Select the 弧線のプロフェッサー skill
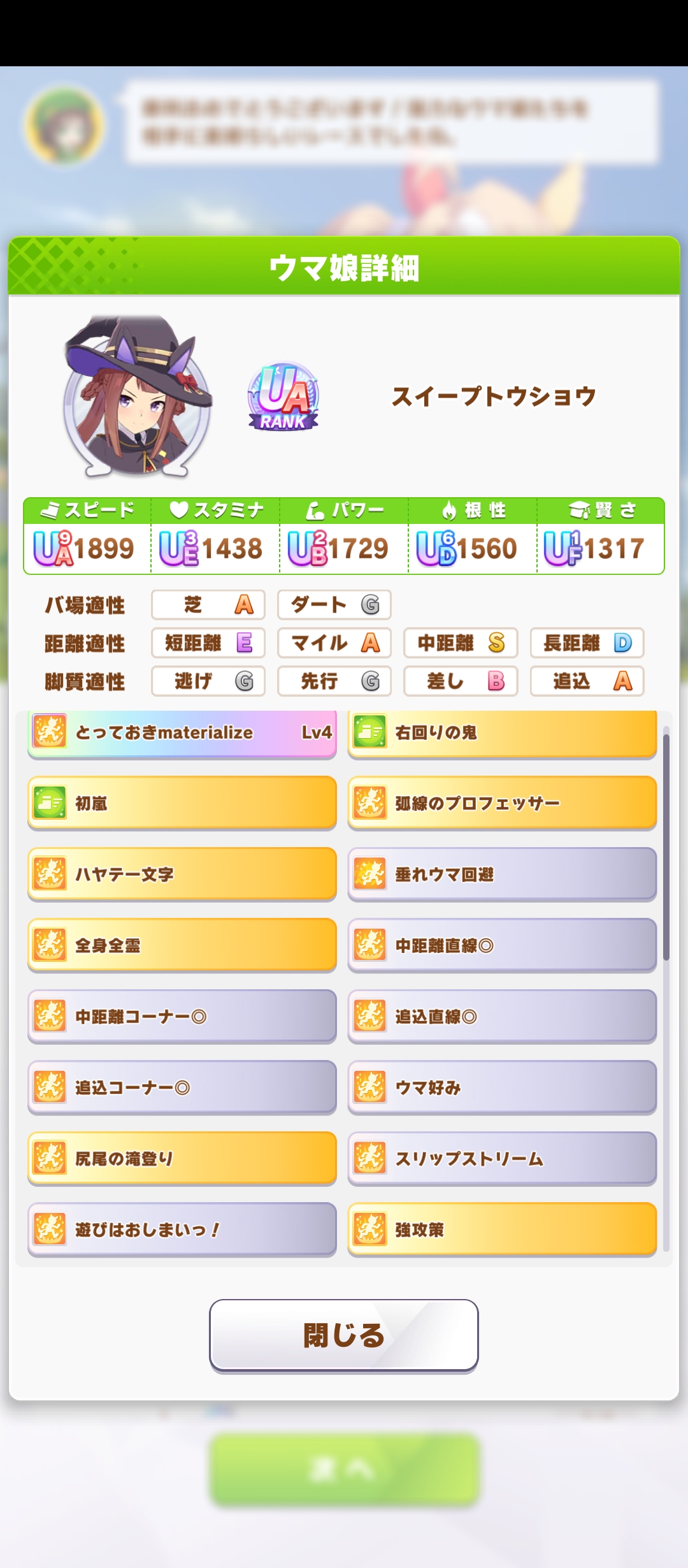This screenshot has width=688, height=1568. pyautogui.click(x=502, y=803)
